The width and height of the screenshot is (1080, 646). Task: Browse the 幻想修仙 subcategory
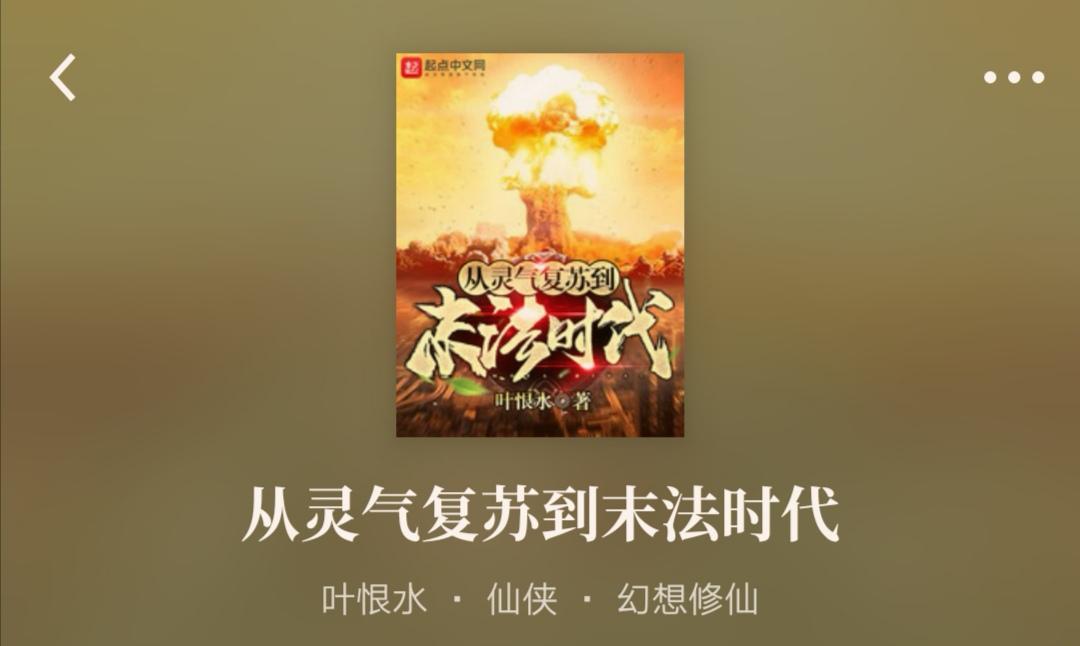click(x=687, y=599)
